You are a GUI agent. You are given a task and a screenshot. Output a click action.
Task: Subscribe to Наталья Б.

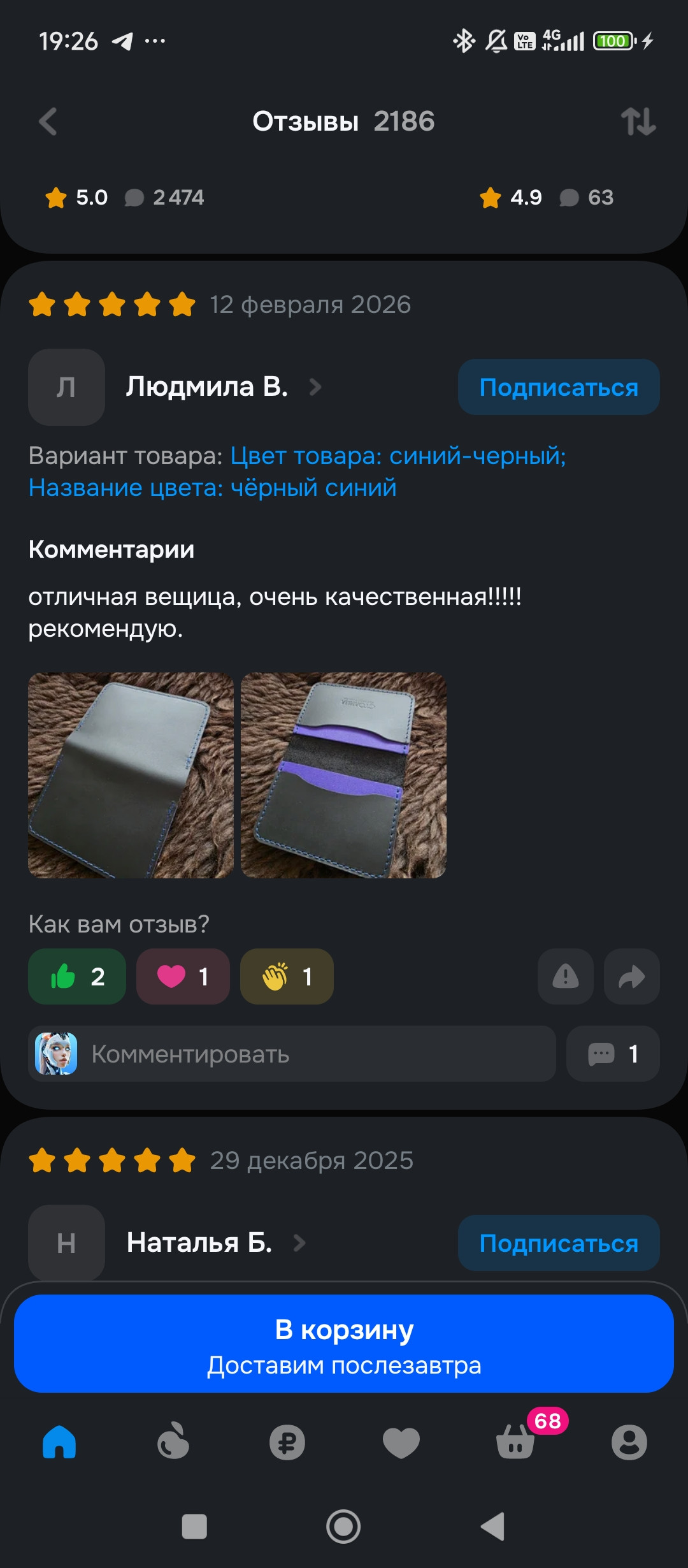click(x=558, y=1243)
